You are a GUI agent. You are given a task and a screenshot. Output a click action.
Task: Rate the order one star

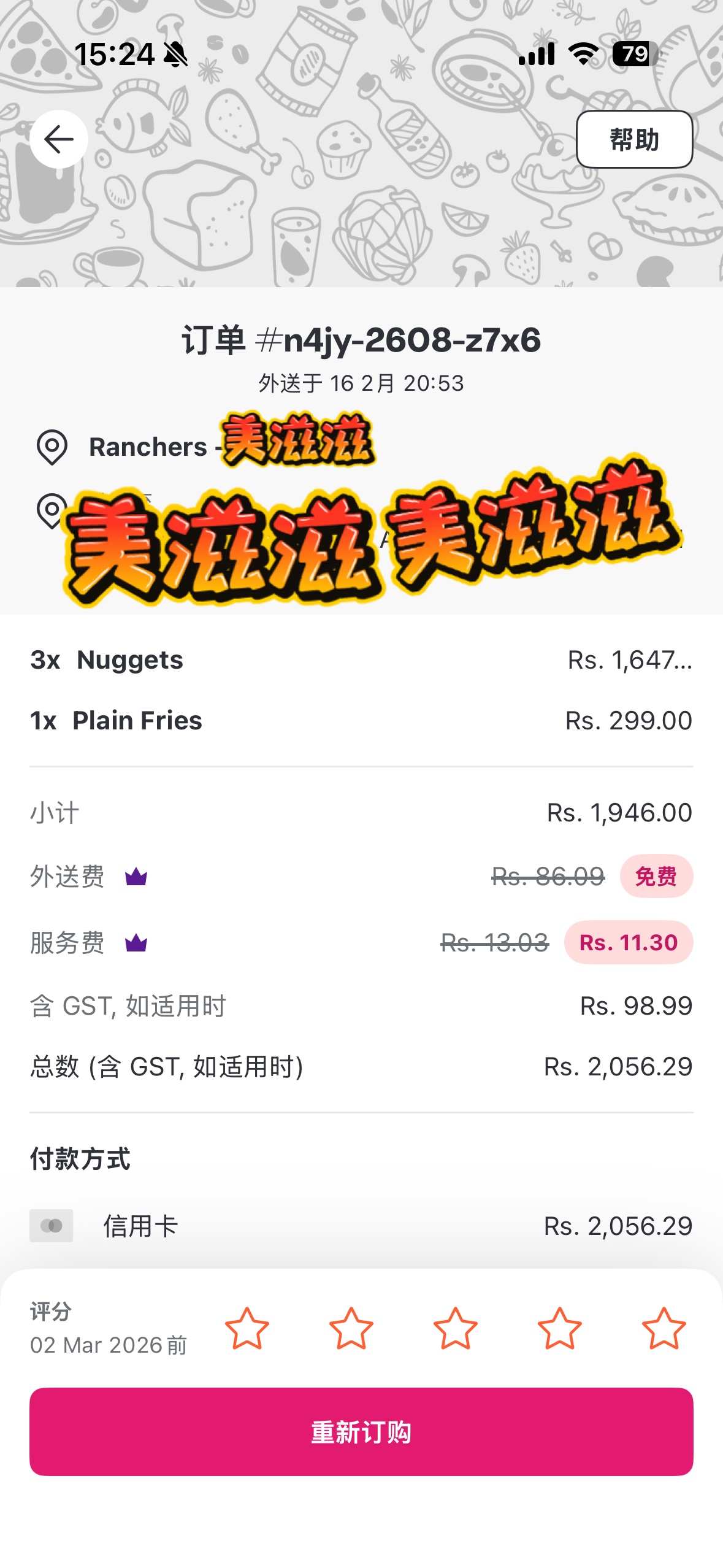point(247,1328)
